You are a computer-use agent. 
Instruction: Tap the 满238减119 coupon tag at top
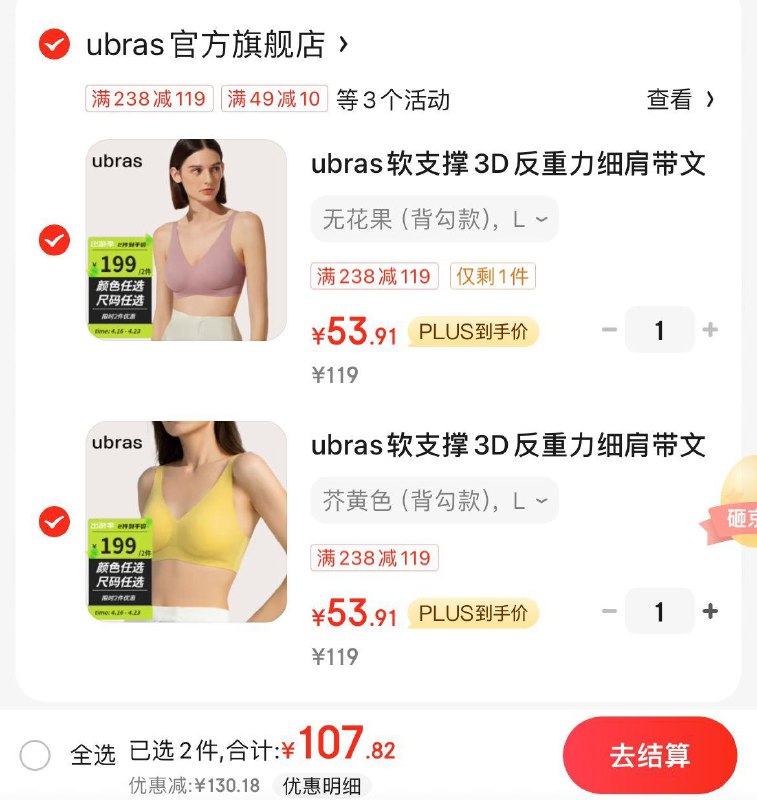[x=147, y=99]
